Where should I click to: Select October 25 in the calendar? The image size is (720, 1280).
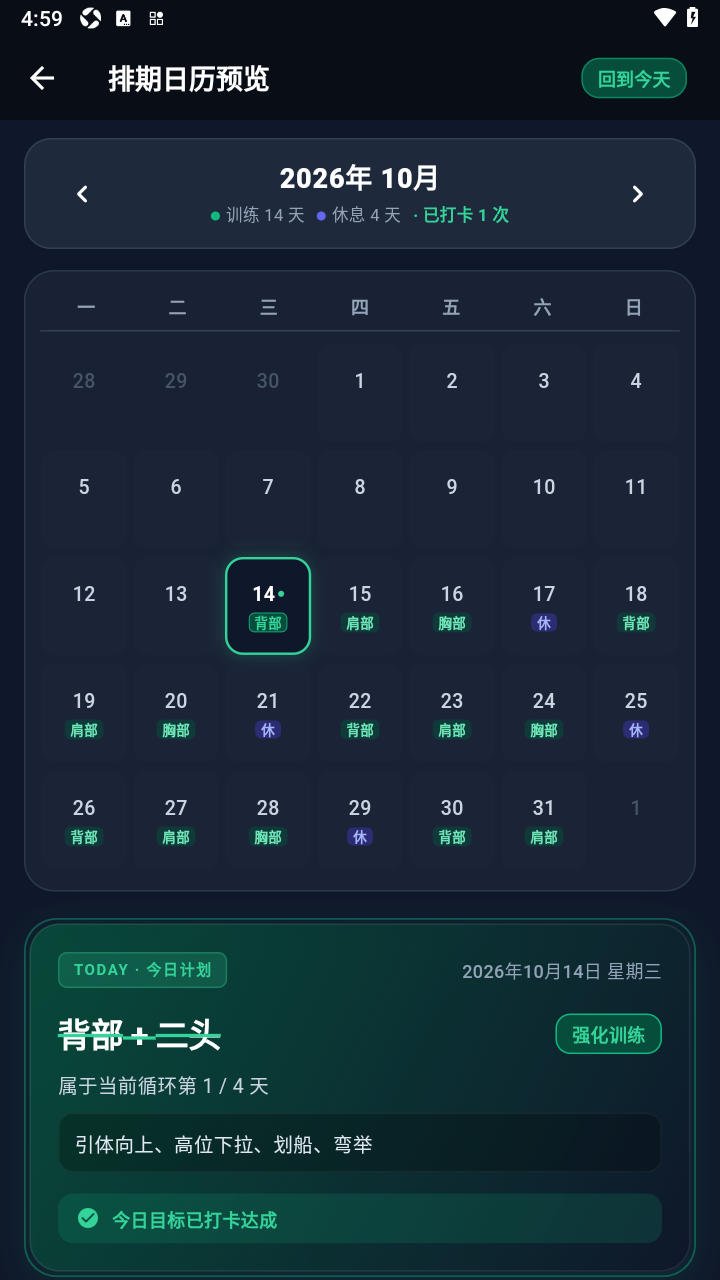636,713
